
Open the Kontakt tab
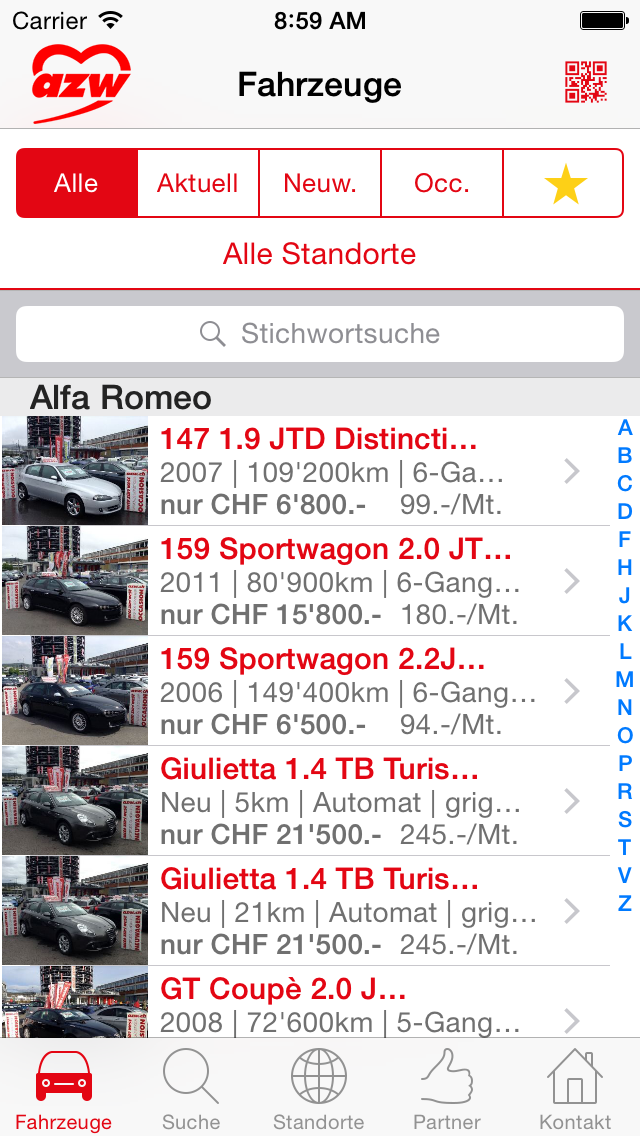coord(575,1089)
